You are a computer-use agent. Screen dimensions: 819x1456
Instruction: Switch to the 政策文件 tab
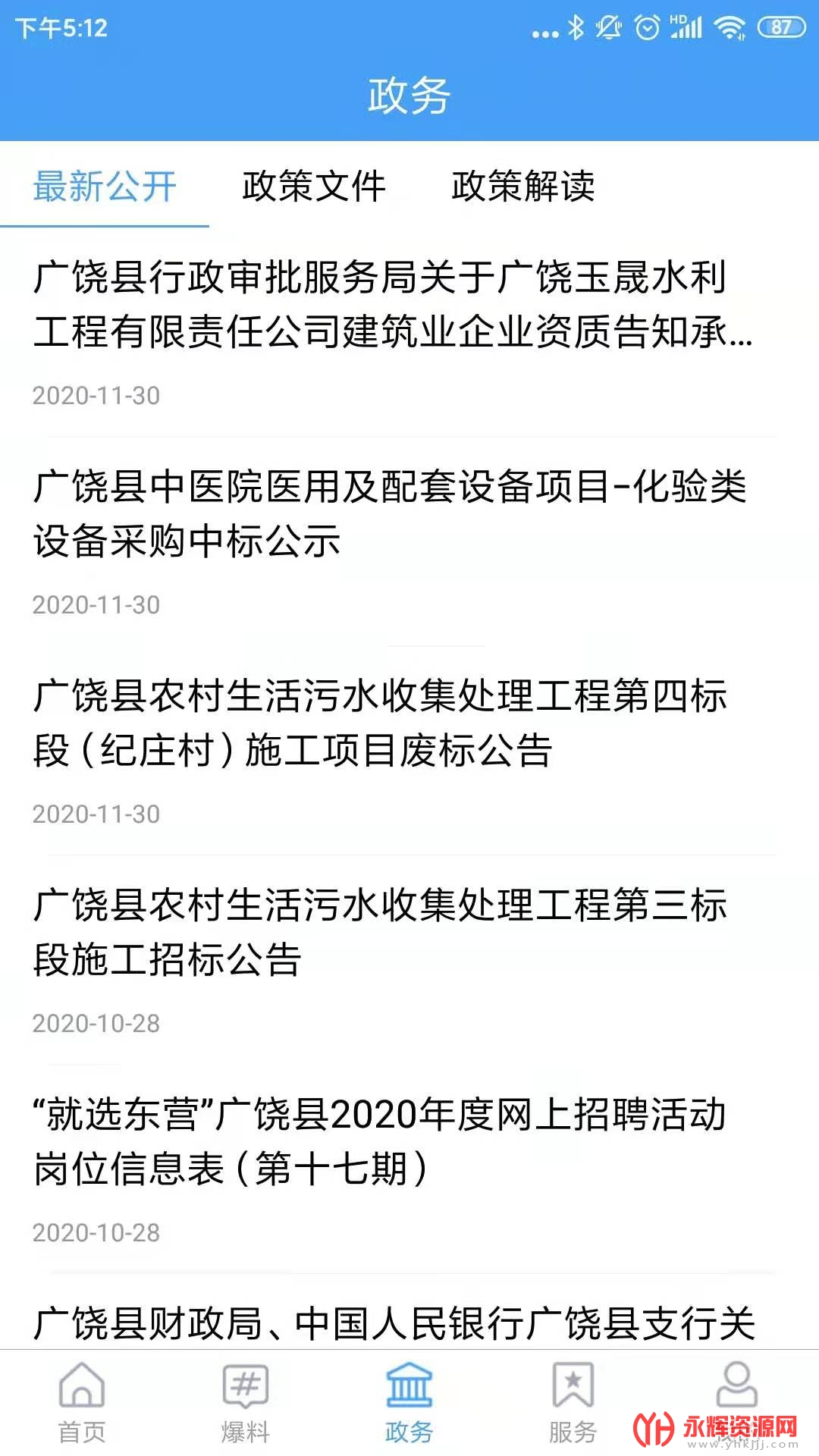[x=314, y=186]
